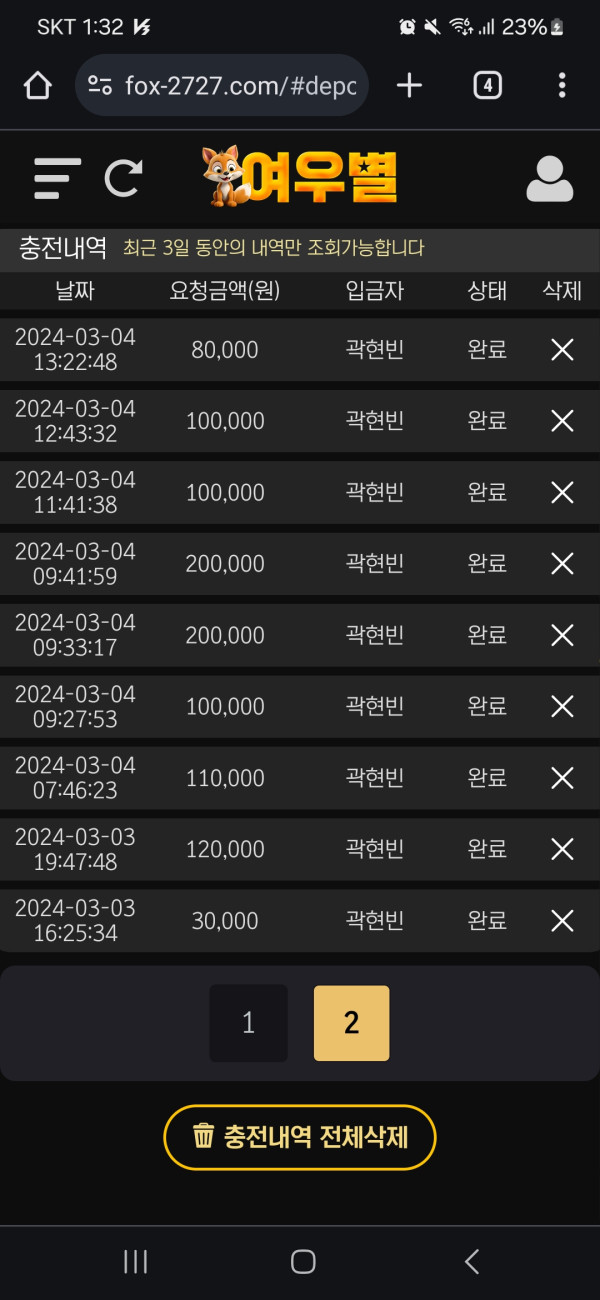Go to page 1 of history

(x=248, y=1023)
